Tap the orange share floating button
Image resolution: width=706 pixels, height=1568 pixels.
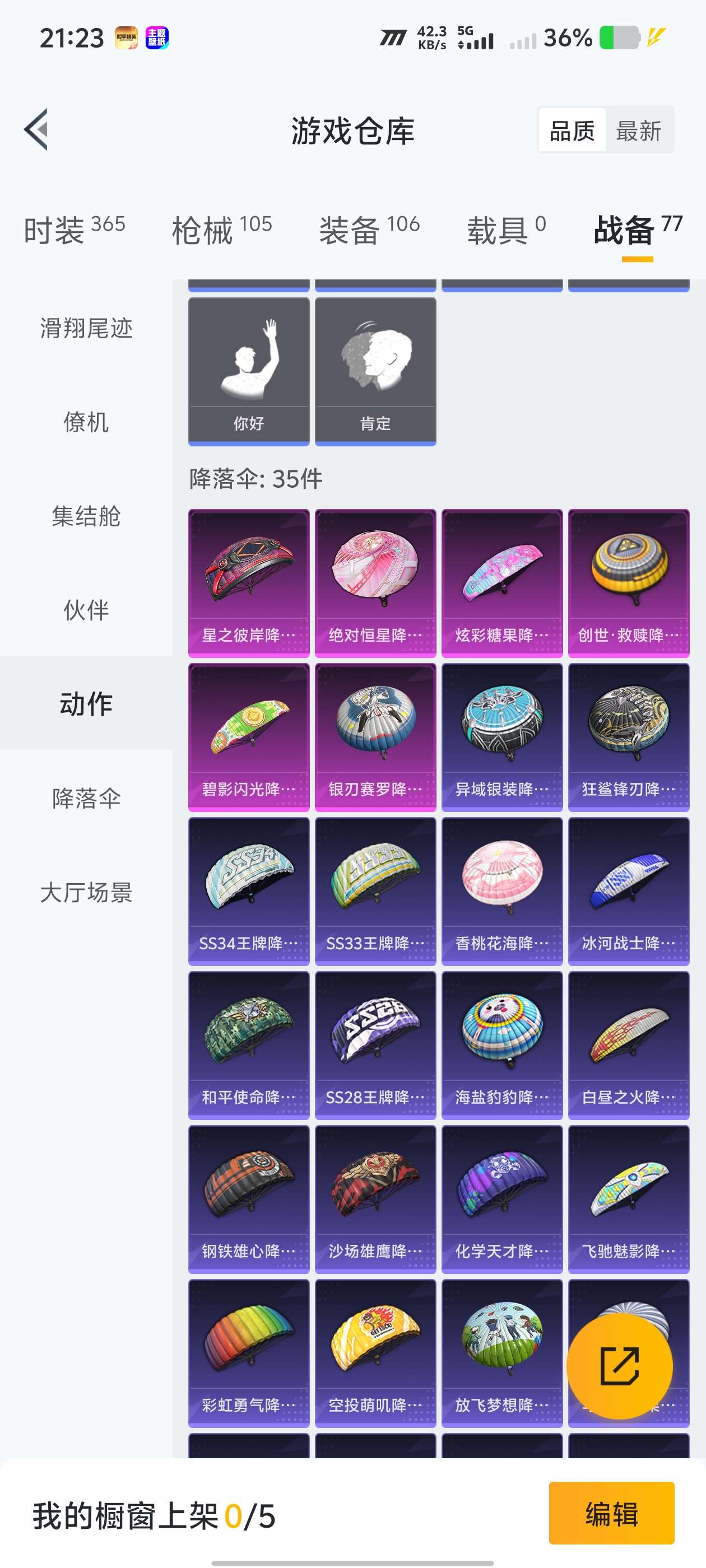pyautogui.click(x=620, y=1366)
